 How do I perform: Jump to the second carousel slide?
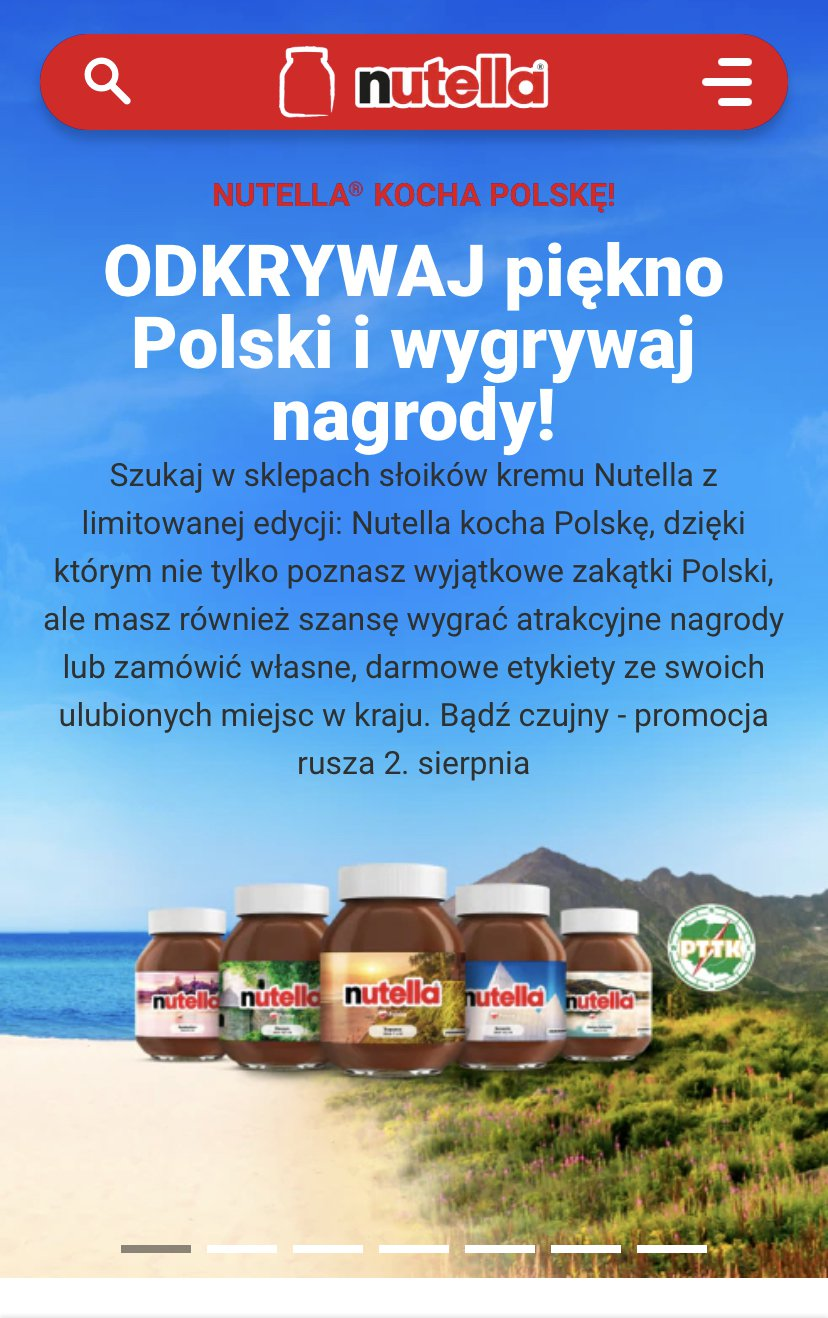[242, 1248]
